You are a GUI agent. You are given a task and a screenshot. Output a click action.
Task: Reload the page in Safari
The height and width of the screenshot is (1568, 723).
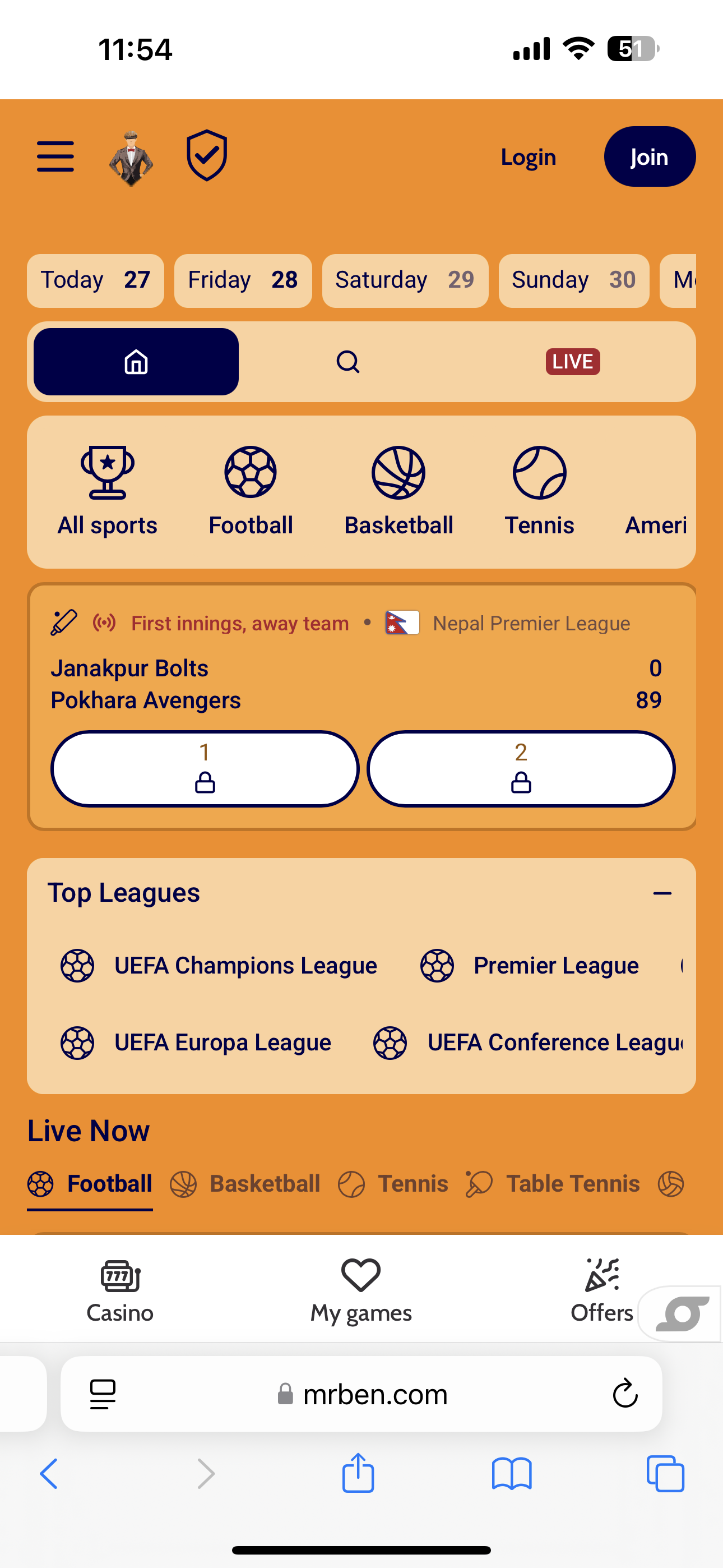(624, 1394)
